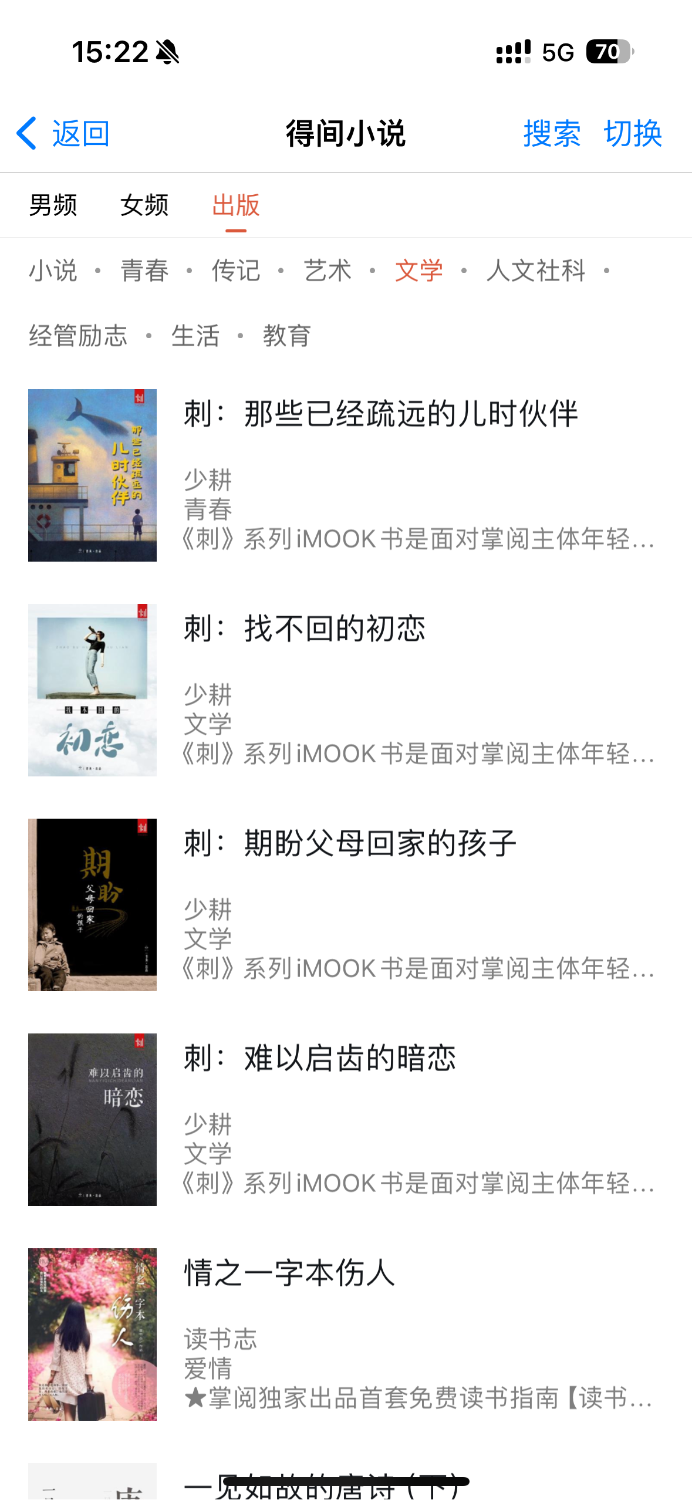Tap the 文学 category chip
This screenshot has height=1500, width=692.
[419, 270]
